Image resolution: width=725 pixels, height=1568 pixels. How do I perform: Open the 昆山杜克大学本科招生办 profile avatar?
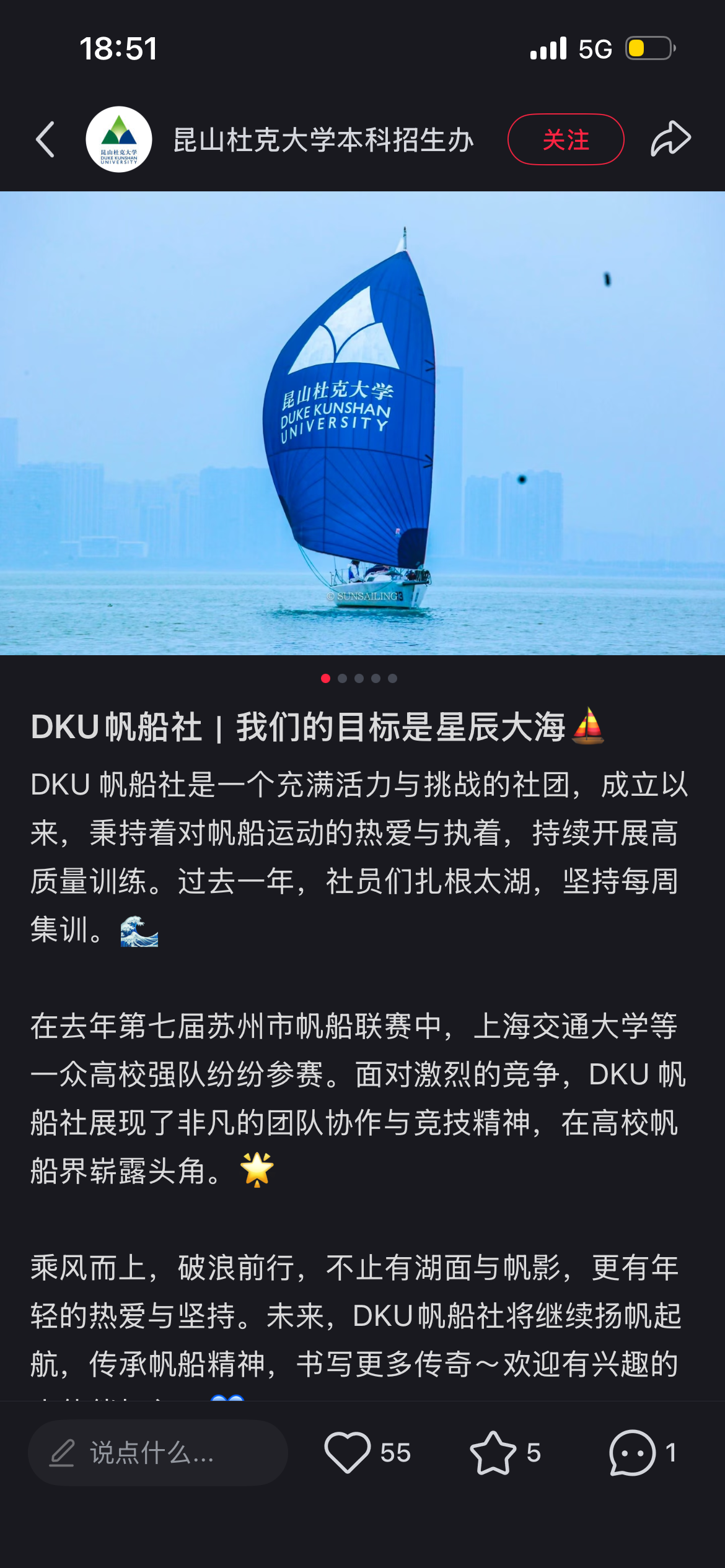(119, 139)
